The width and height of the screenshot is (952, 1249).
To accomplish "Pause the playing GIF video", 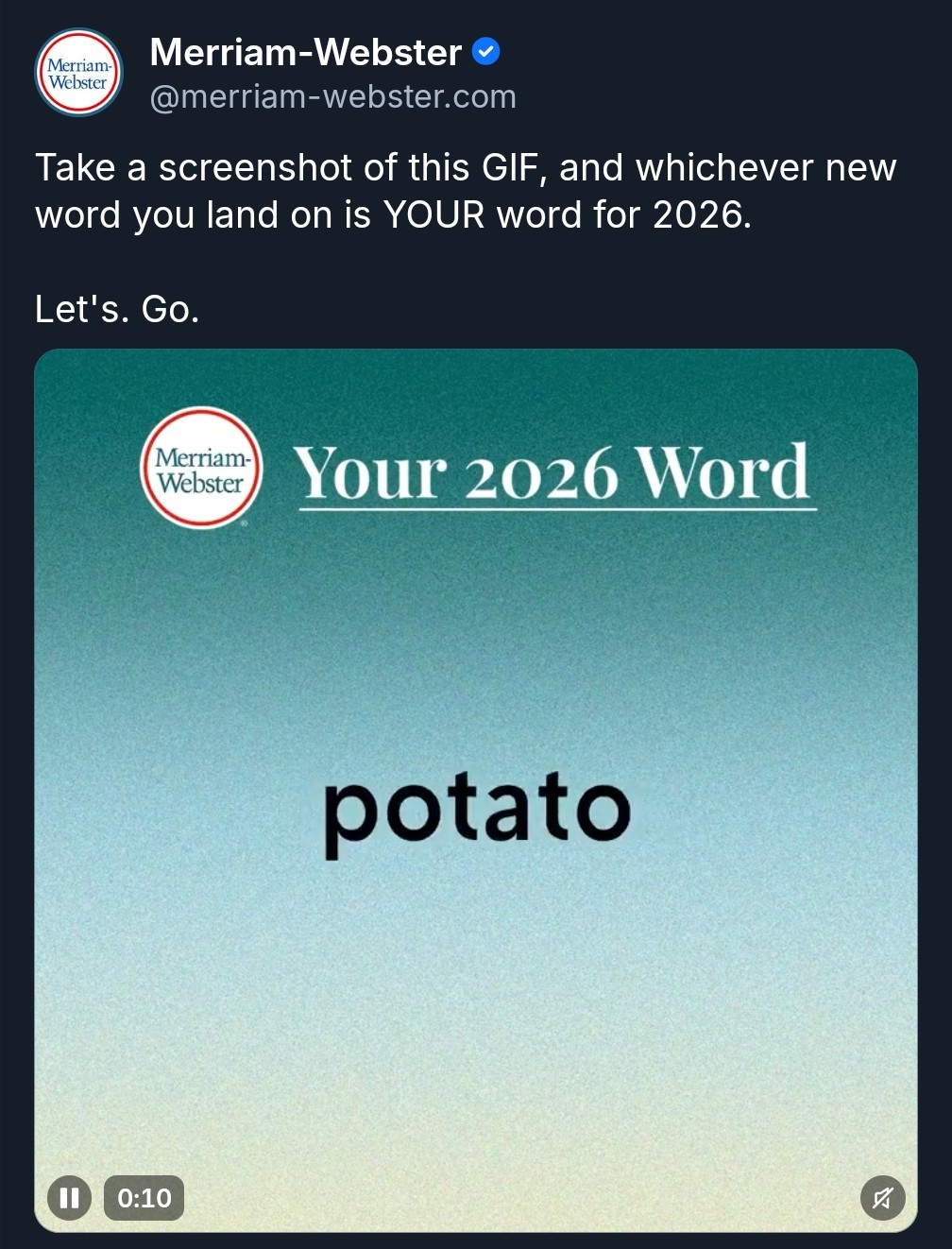I will pyautogui.click(x=69, y=1198).
